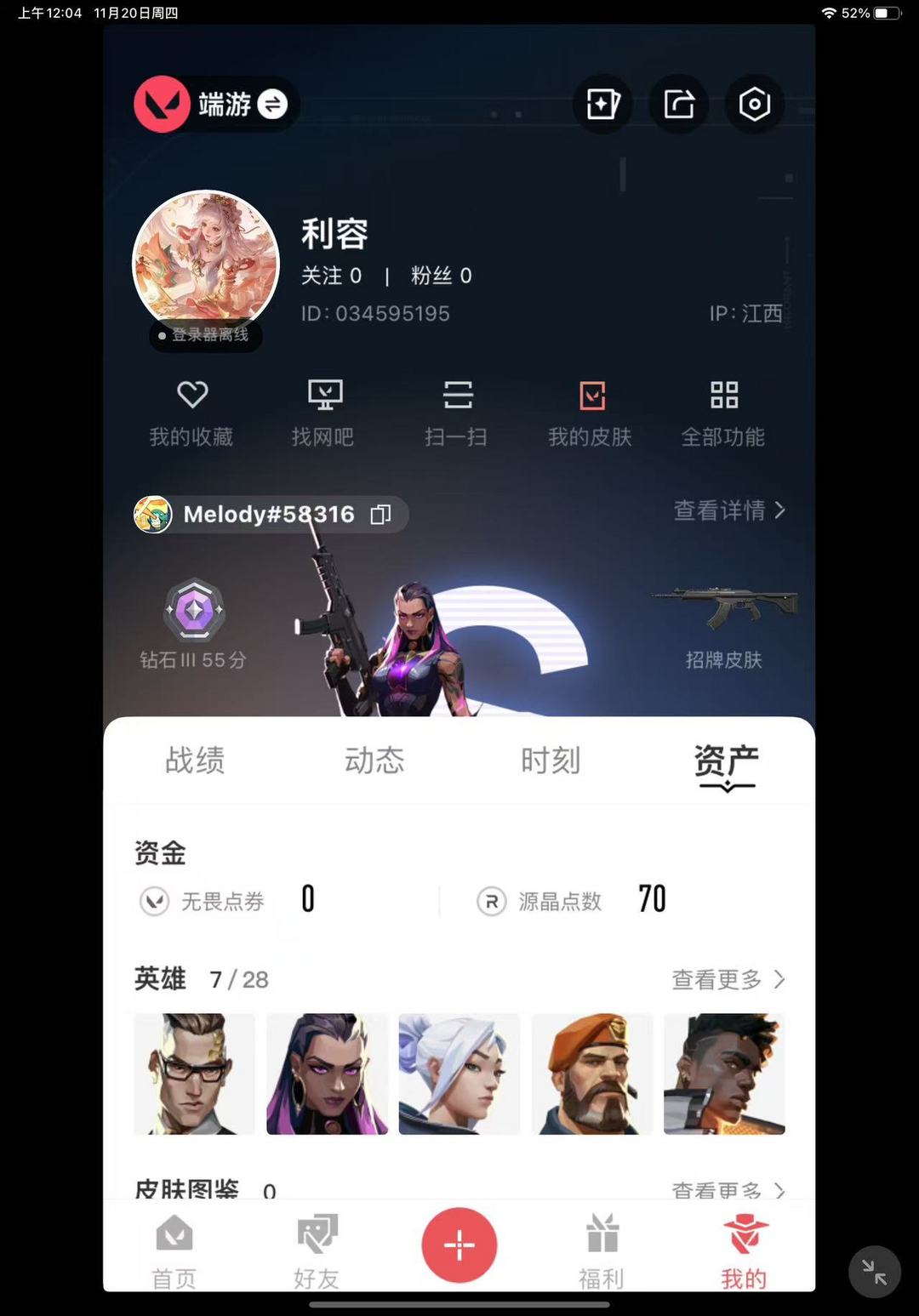Tap the red plus create button

pyautogui.click(x=459, y=1245)
